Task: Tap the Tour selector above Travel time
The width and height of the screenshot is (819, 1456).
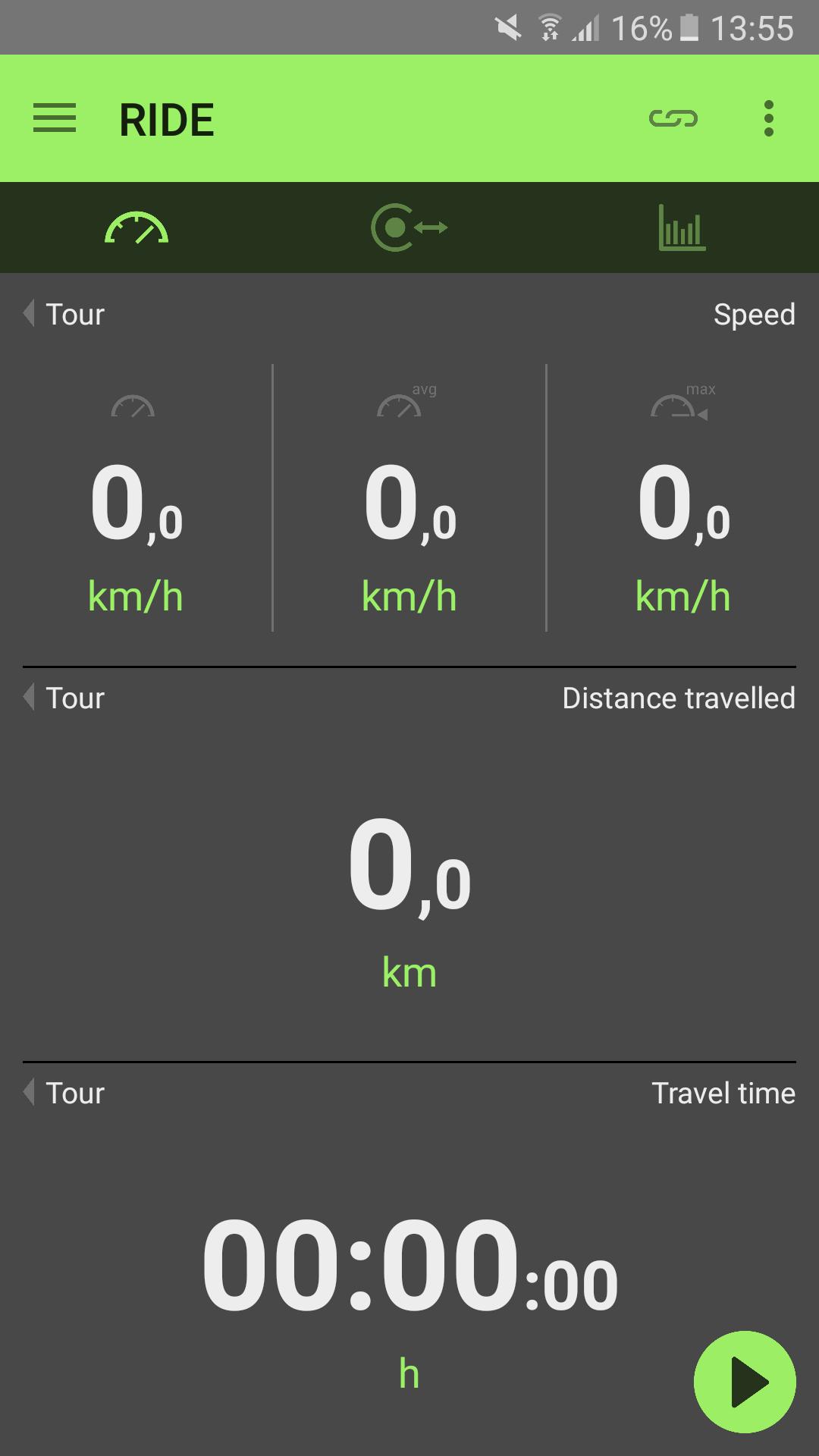Action: [x=65, y=1093]
